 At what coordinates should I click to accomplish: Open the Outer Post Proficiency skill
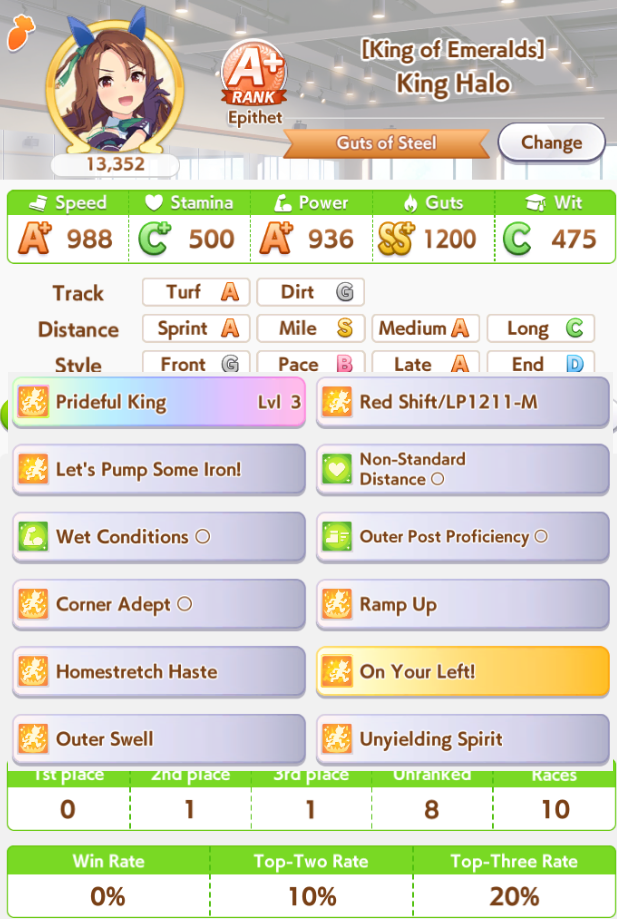(x=462, y=537)
